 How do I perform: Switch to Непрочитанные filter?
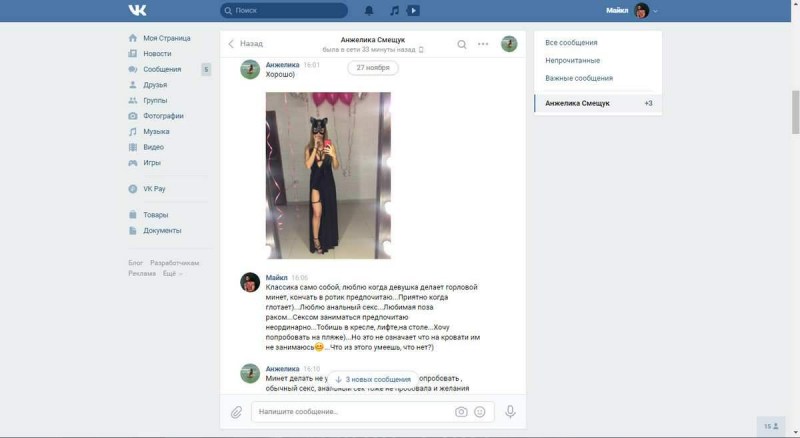[x=572, y=60]
